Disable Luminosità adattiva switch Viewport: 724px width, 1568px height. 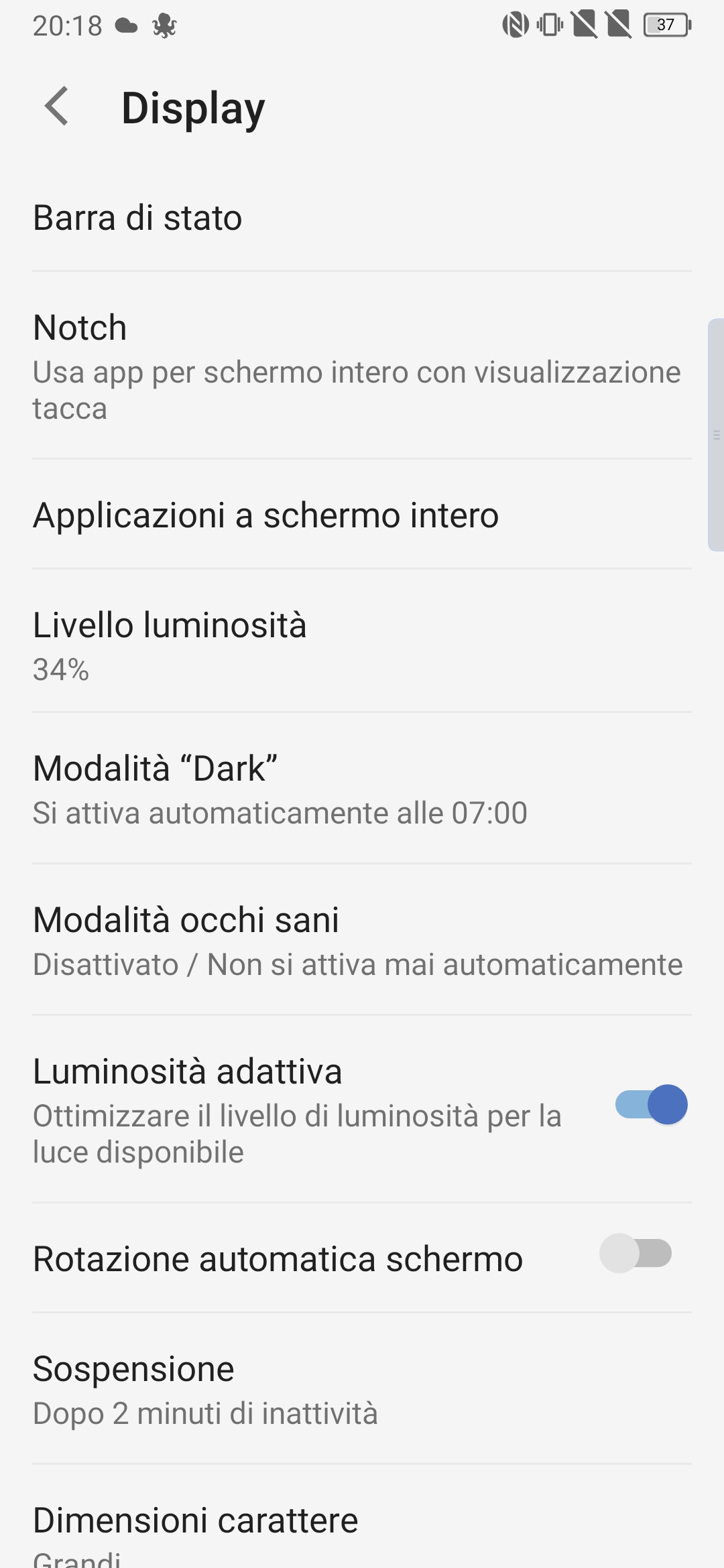pyautogui.click(x=651, y=1104)
